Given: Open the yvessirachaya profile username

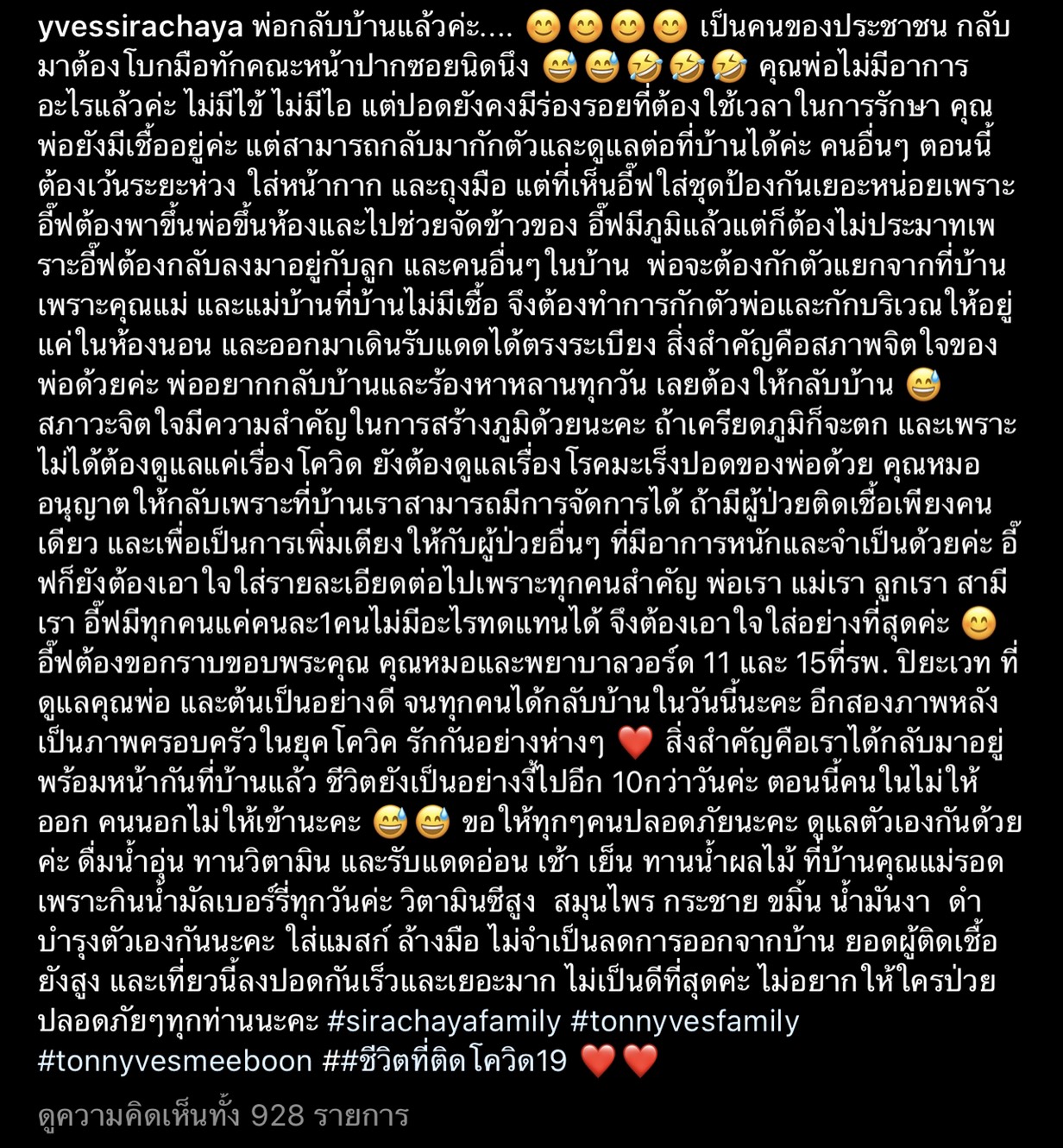Looking at the screenshot, I should 140,28.
